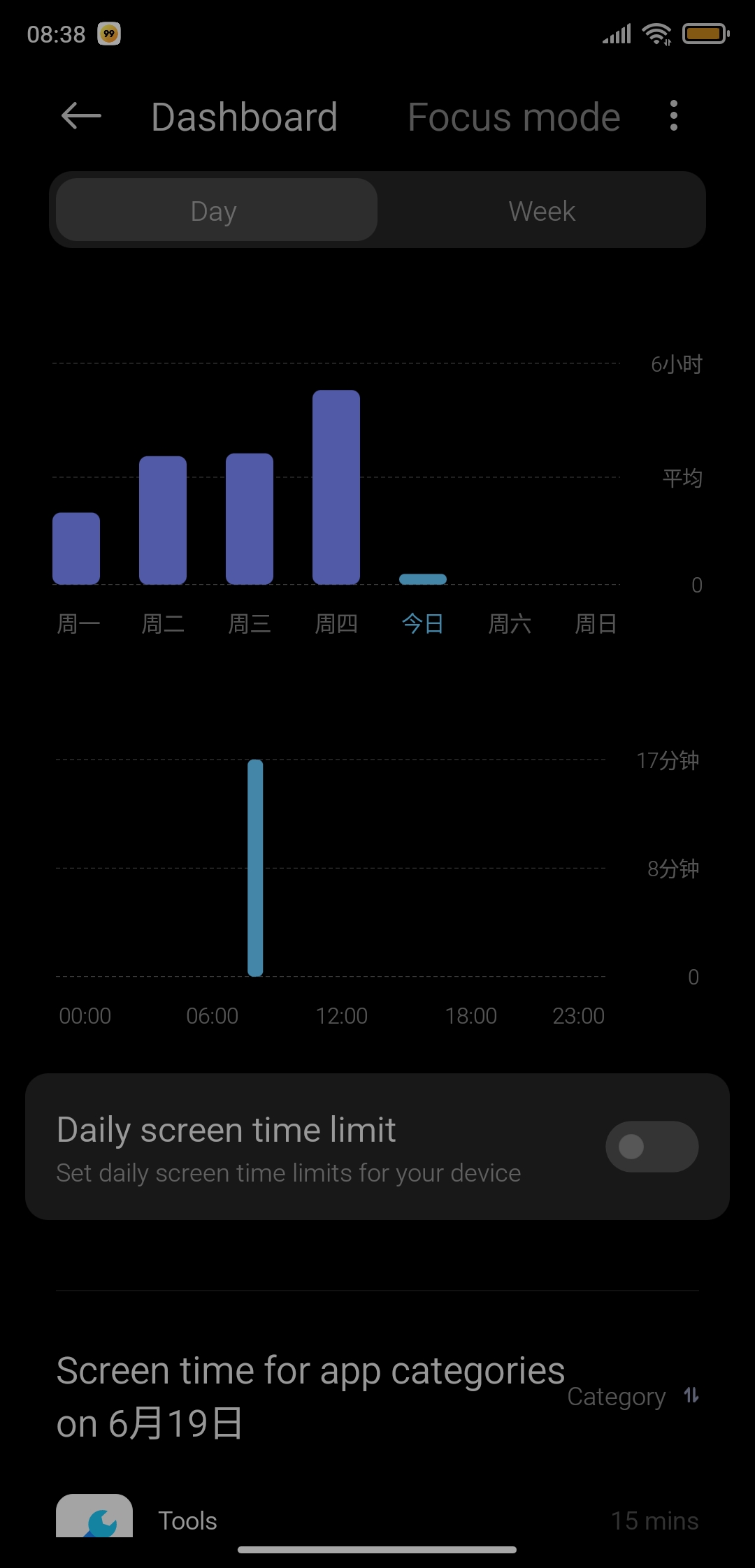Open the Tools category row
Screen dimensions: 755x1568
[x=377, y=1519]
